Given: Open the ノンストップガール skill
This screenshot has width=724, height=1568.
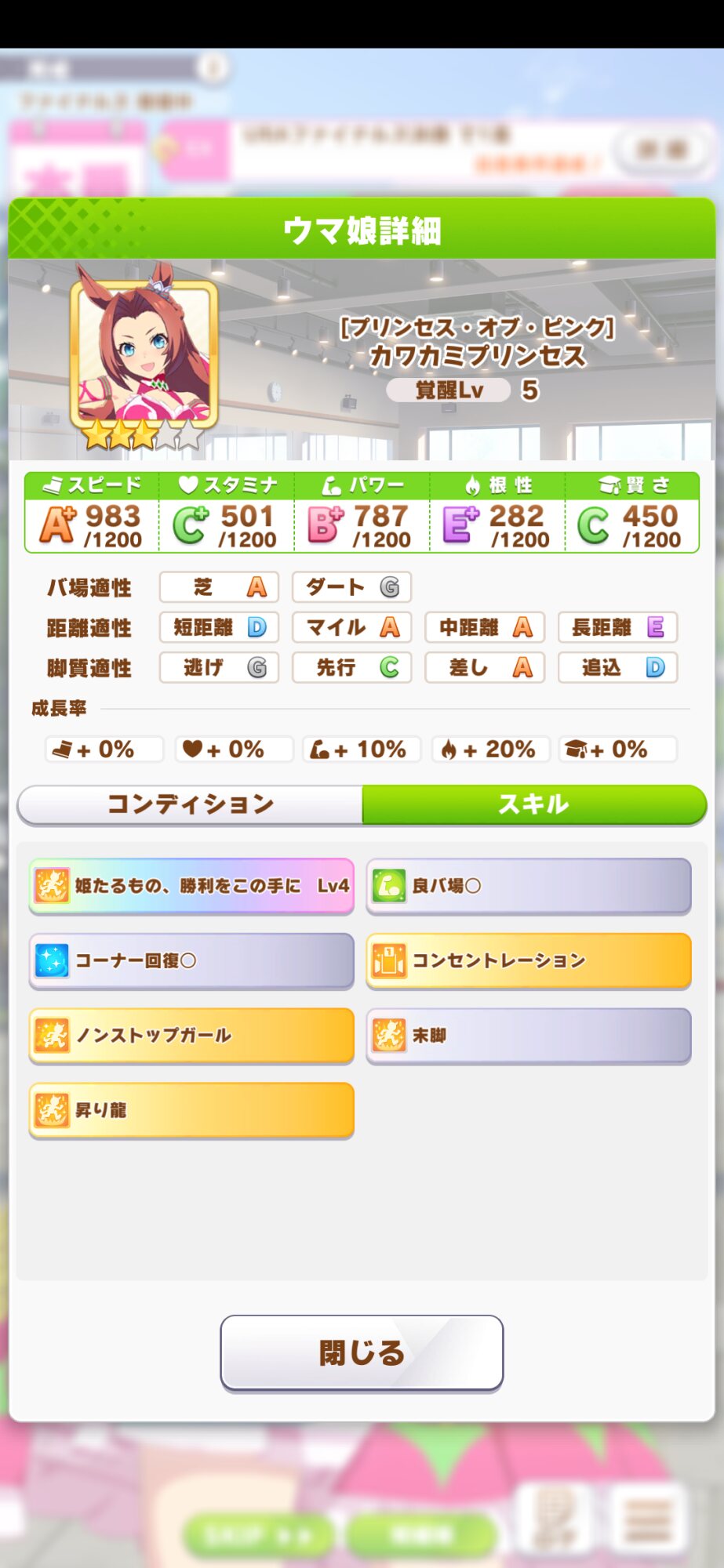Looking at the screenshot, I should tap(191, 1035).
